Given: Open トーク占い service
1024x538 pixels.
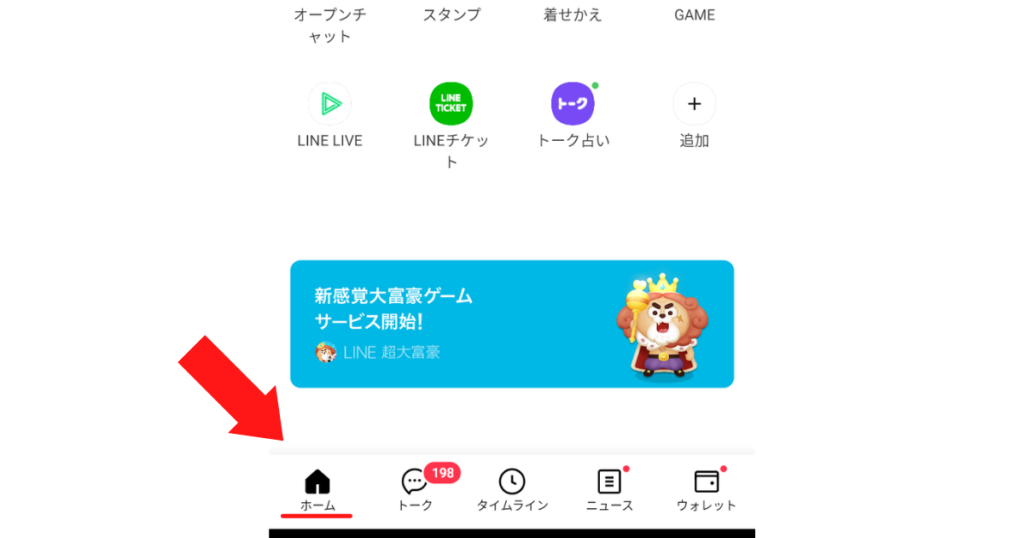Looking at the screenshot, I should tap(573, 104).
